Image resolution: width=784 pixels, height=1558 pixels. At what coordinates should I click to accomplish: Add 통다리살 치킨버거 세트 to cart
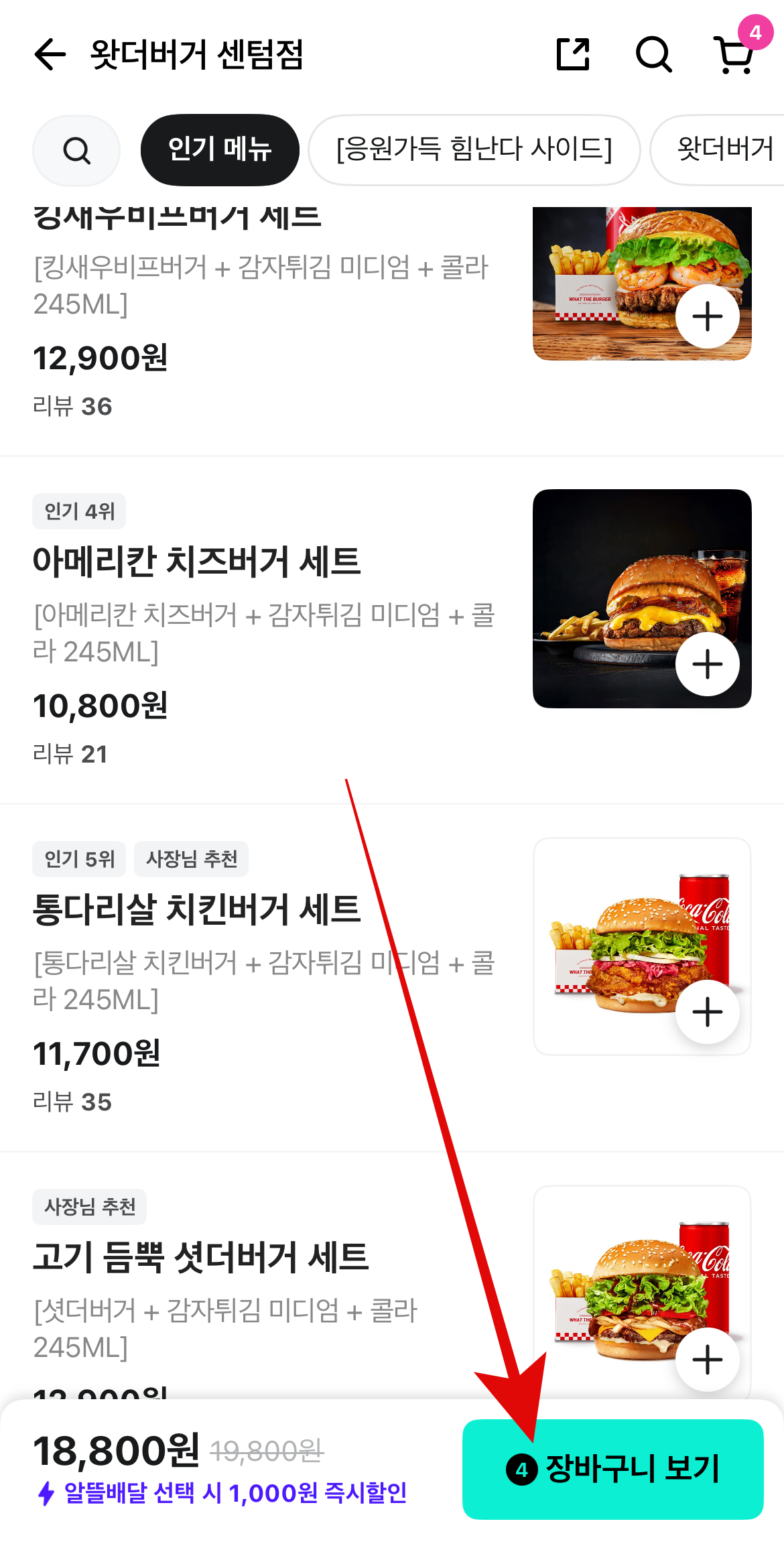[x=707, y=1012]
